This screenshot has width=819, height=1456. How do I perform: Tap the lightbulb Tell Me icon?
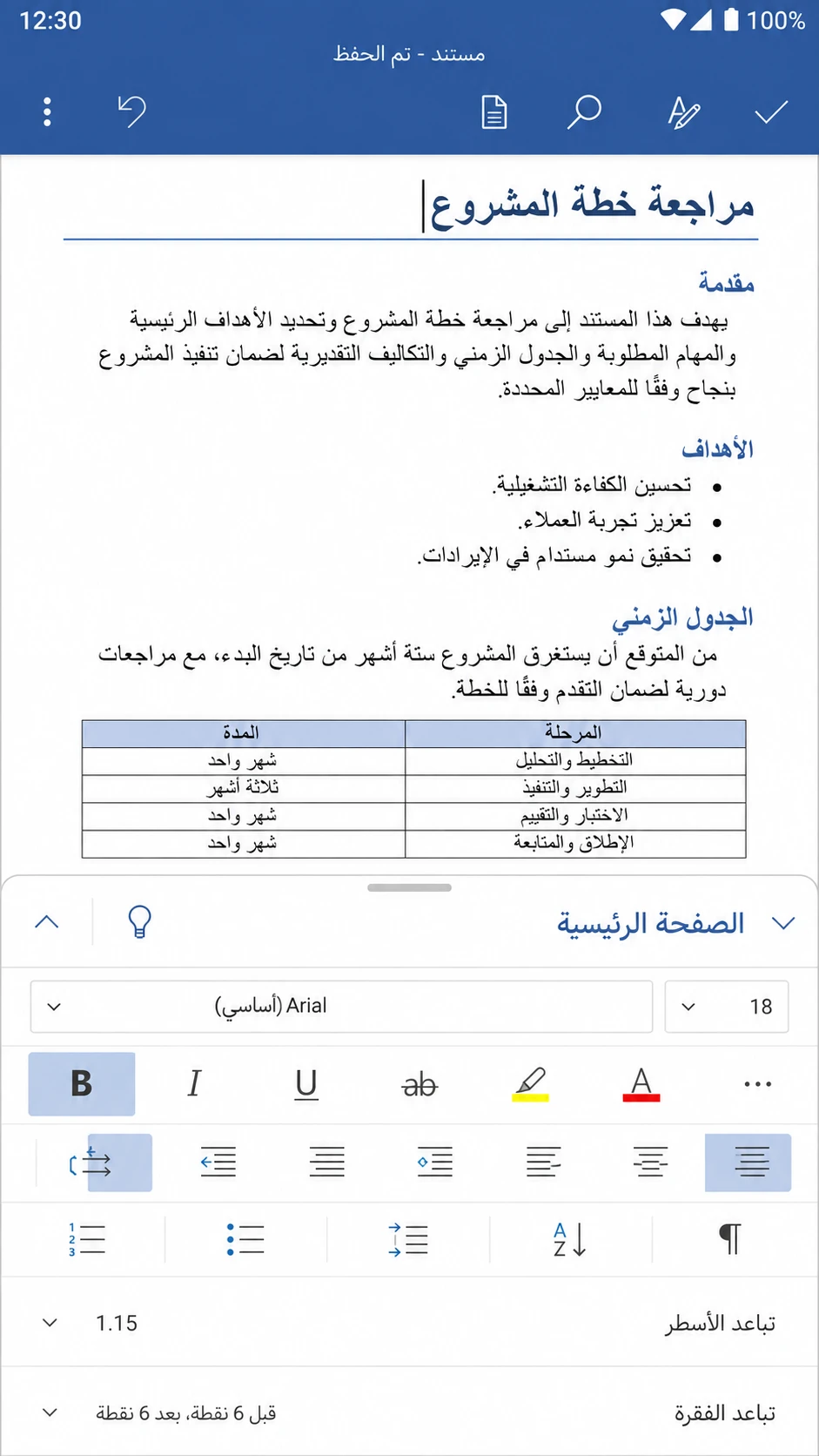[x=139, y=922]
